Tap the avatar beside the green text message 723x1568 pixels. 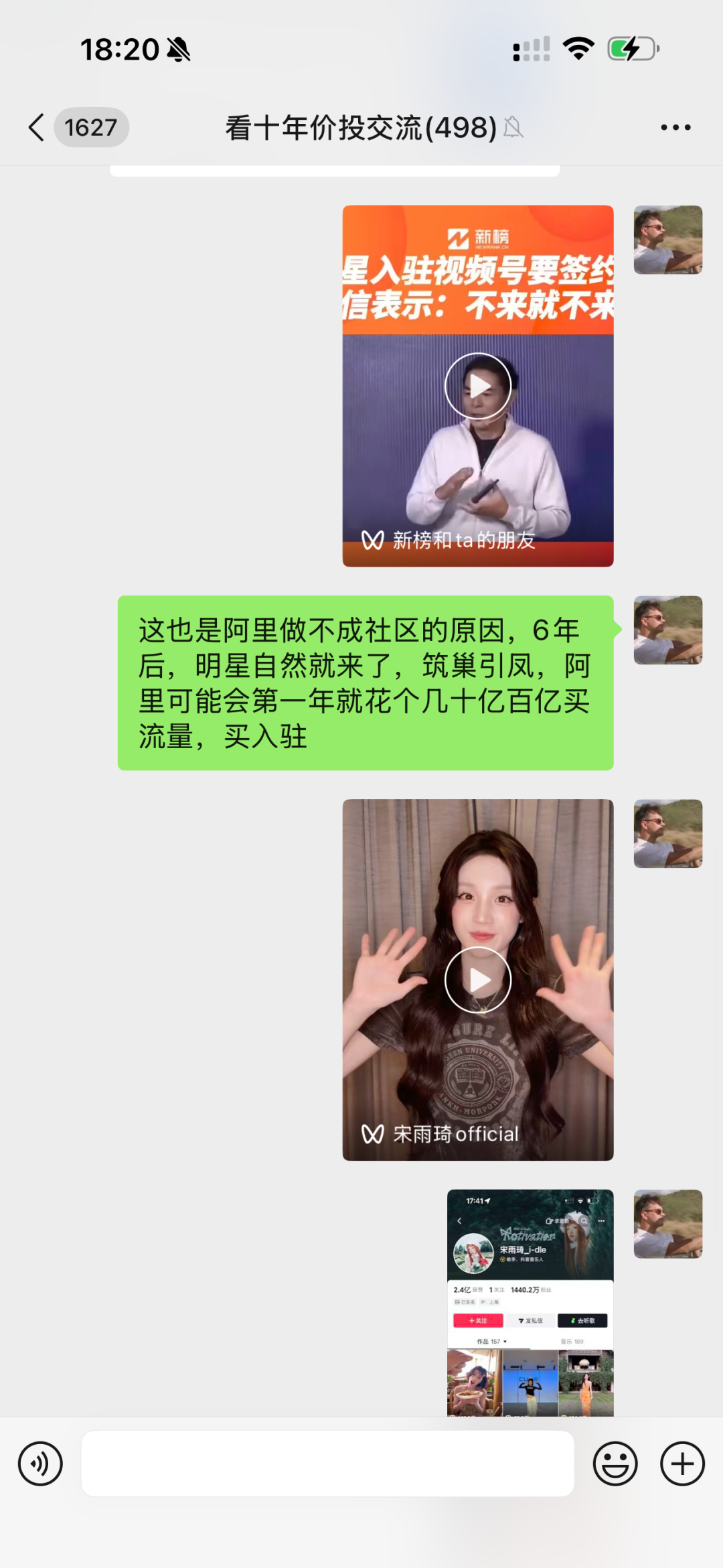tap(668, 630)
